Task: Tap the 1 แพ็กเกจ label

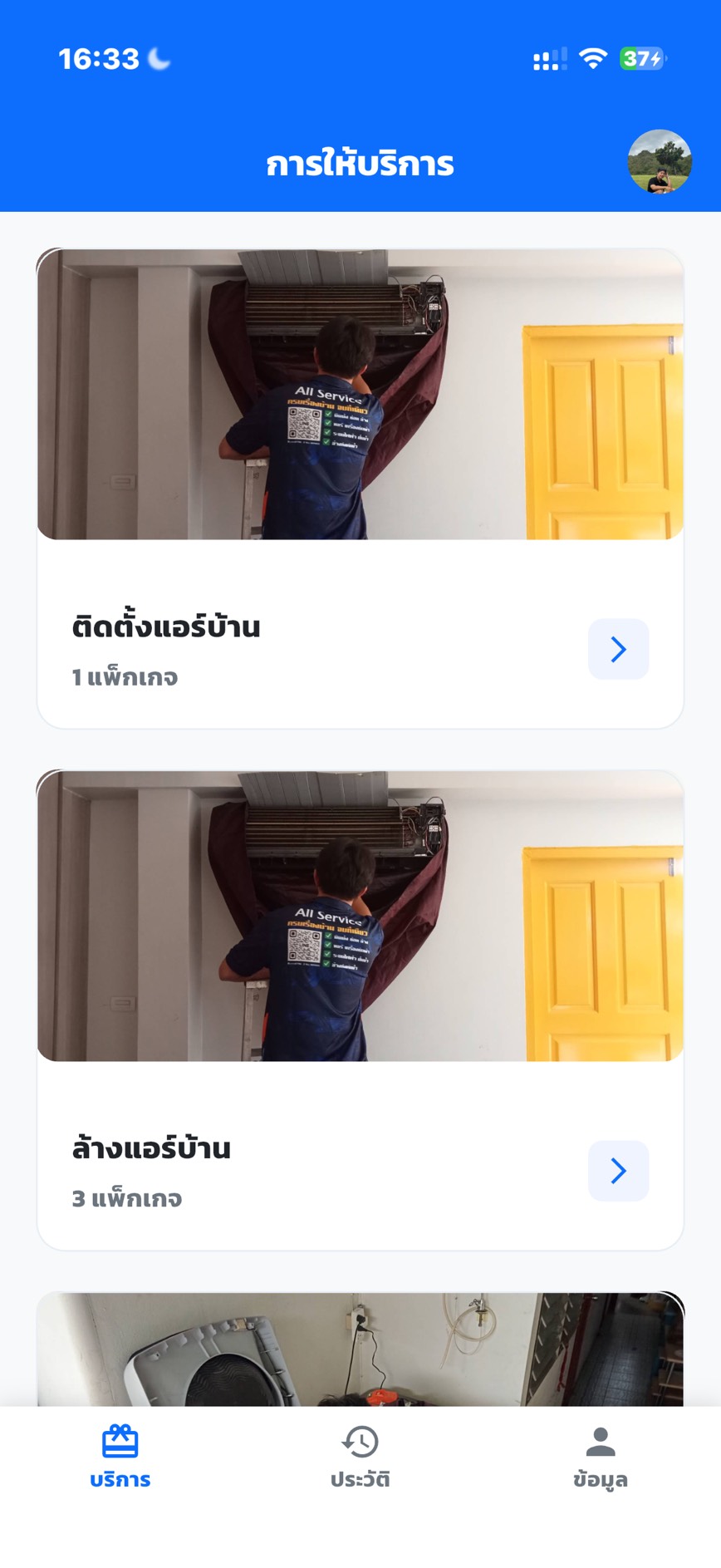Action: tap(126, 676)
